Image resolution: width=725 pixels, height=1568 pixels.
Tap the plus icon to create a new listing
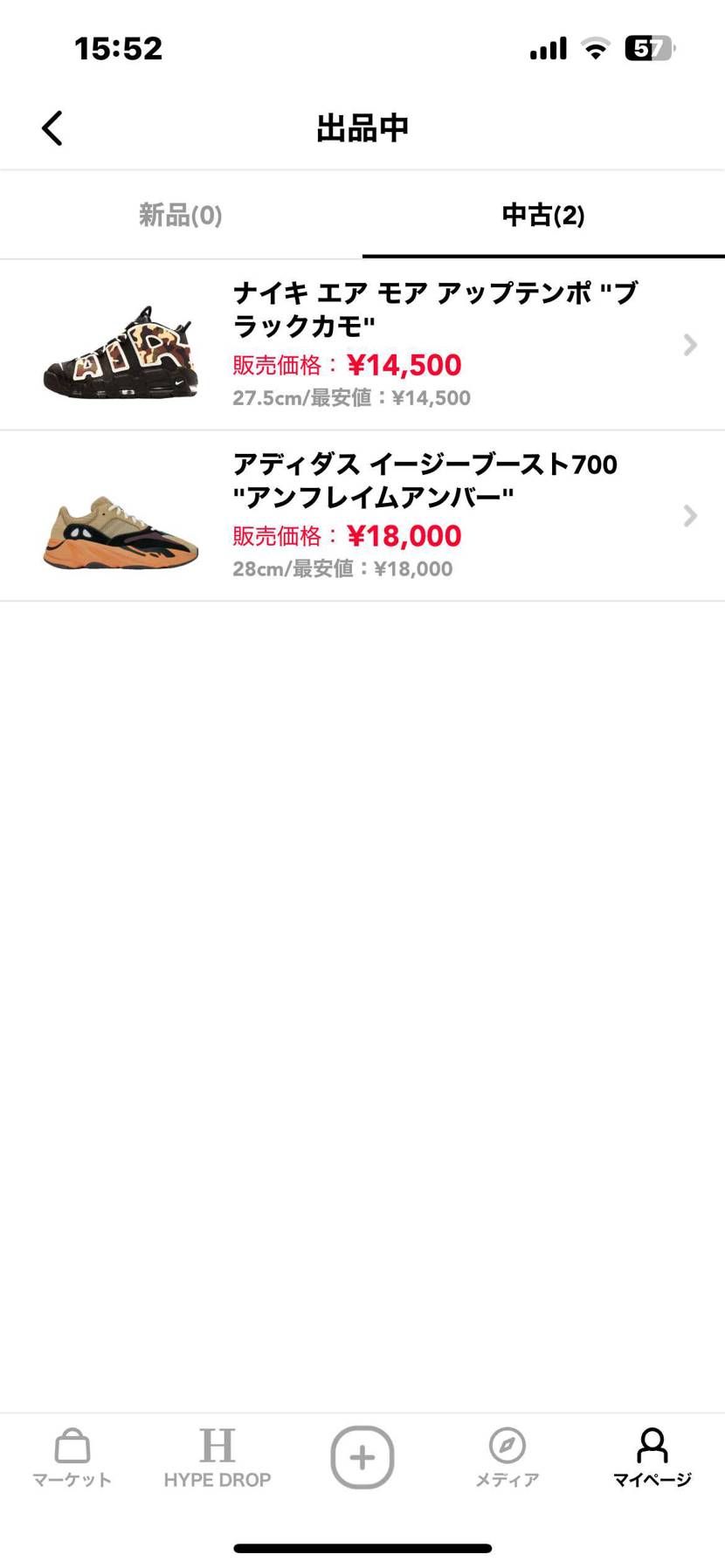pos(362,1456)
